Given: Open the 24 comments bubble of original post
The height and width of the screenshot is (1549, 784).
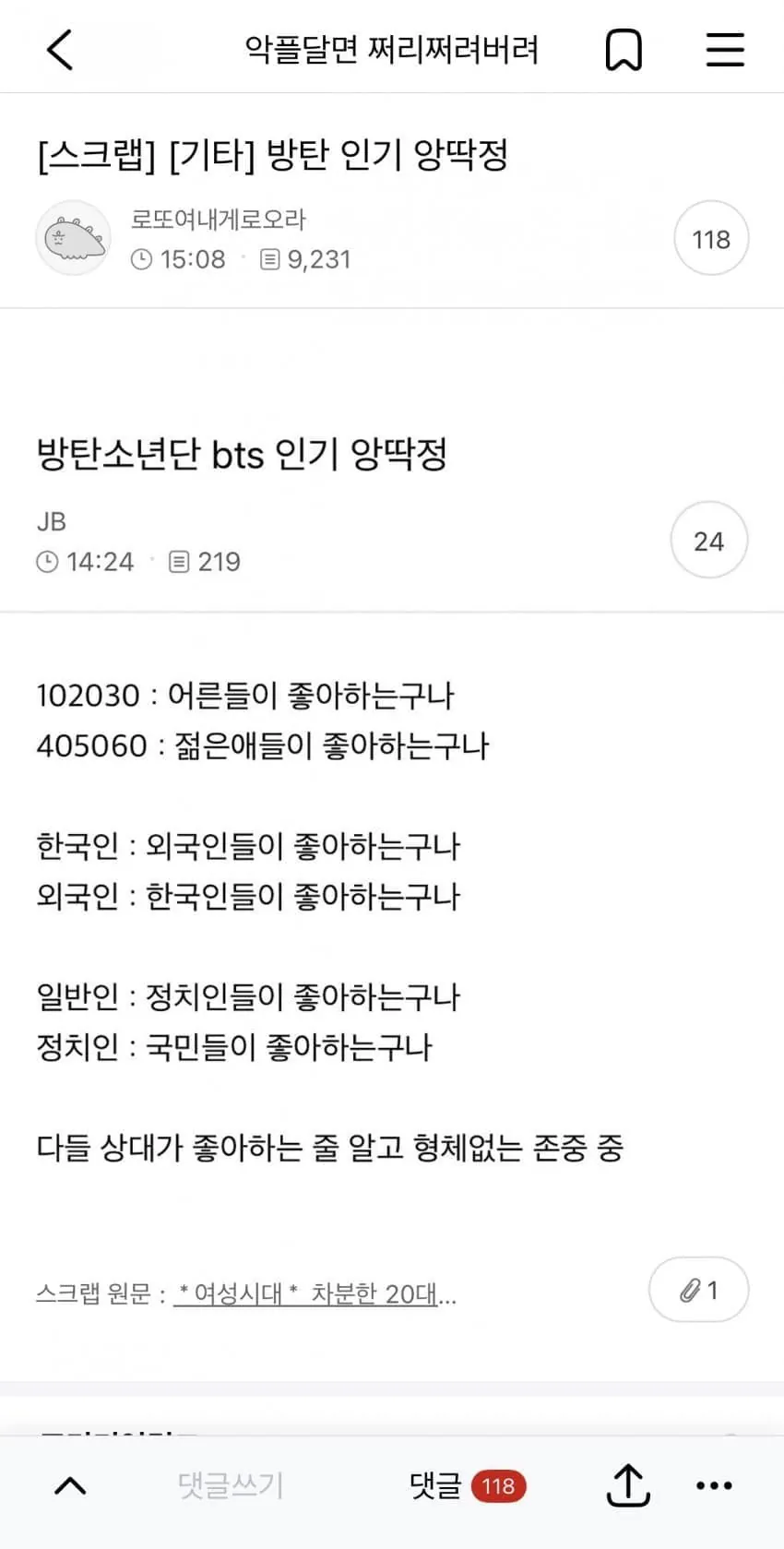Looking at the screenshot, I should tap(708, 541).
